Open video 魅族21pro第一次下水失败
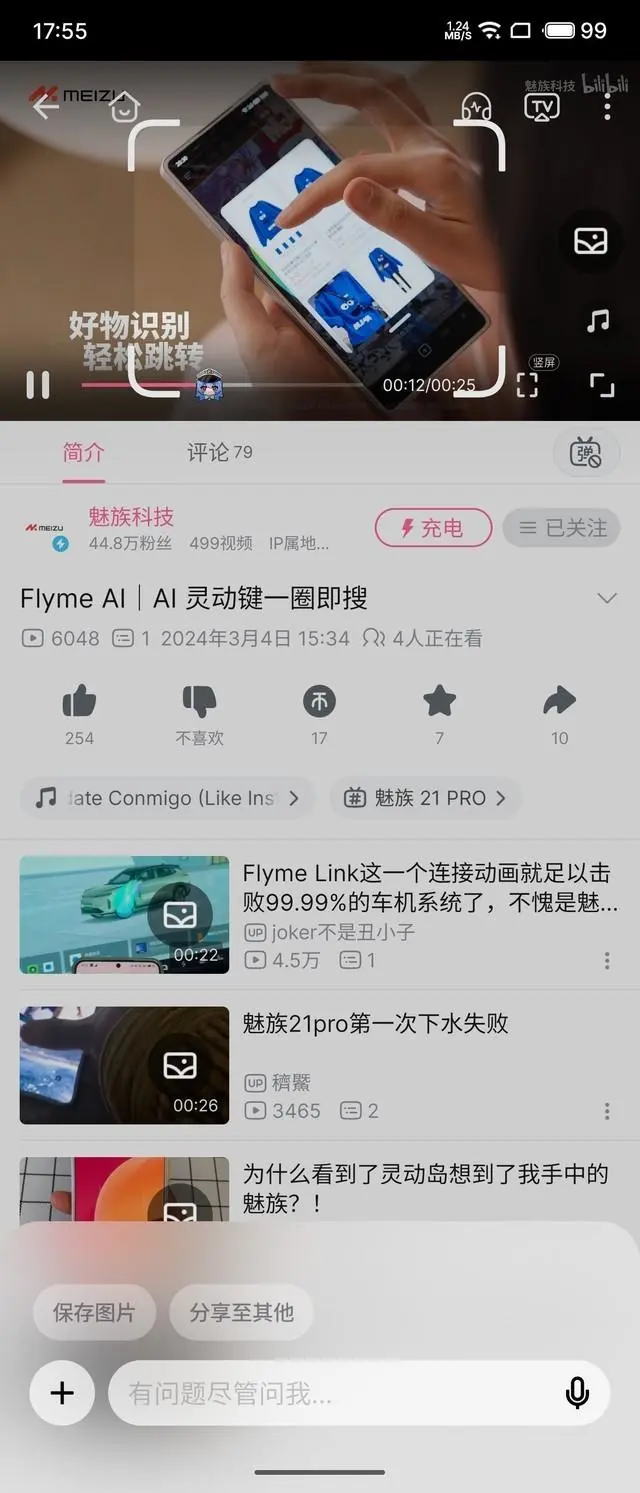The image size is (640, 1493). (375, 1023)
